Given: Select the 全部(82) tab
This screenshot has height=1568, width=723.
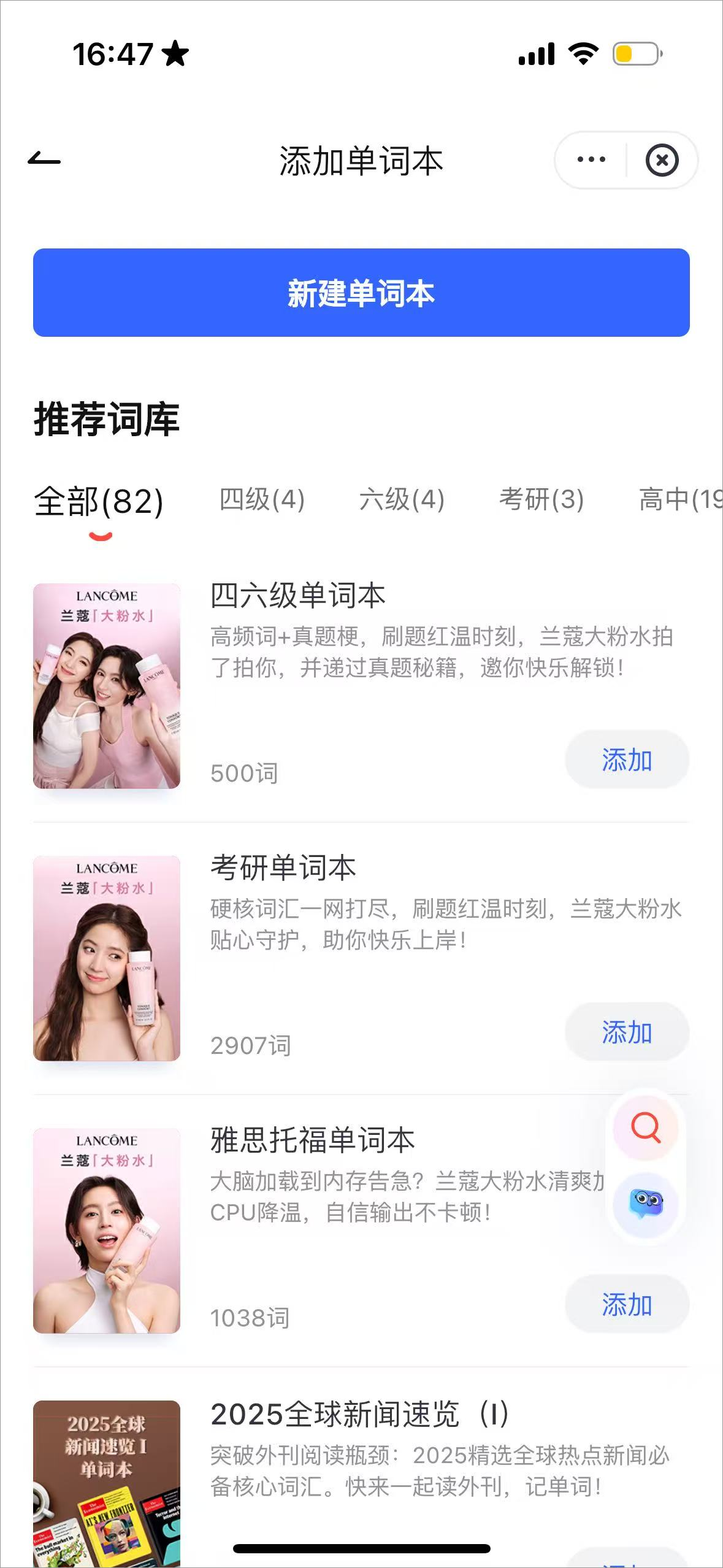Looking at the screenshot, I should [99, 501].
